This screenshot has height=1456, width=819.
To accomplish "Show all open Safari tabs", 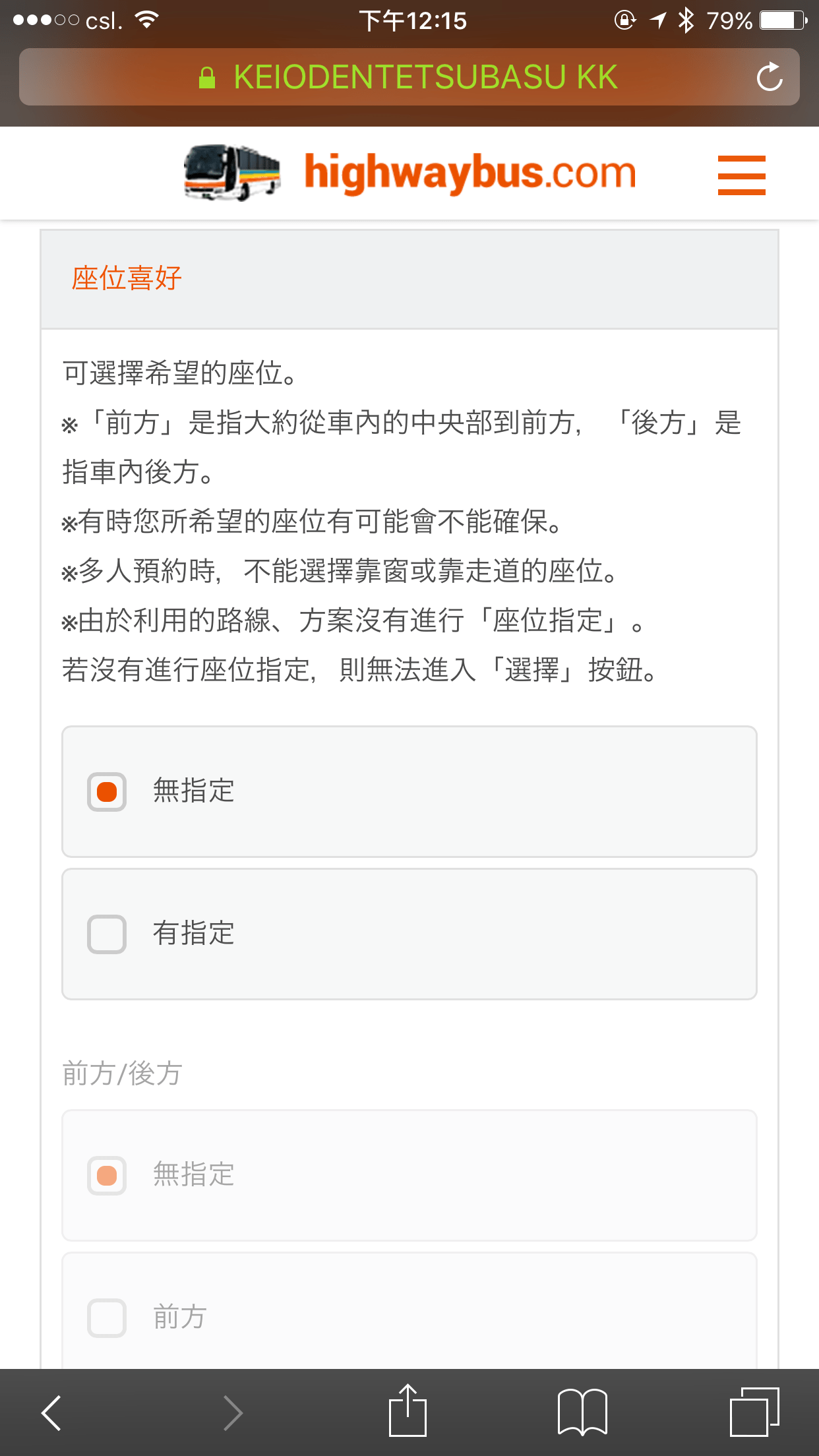I will pos(754,1412).
